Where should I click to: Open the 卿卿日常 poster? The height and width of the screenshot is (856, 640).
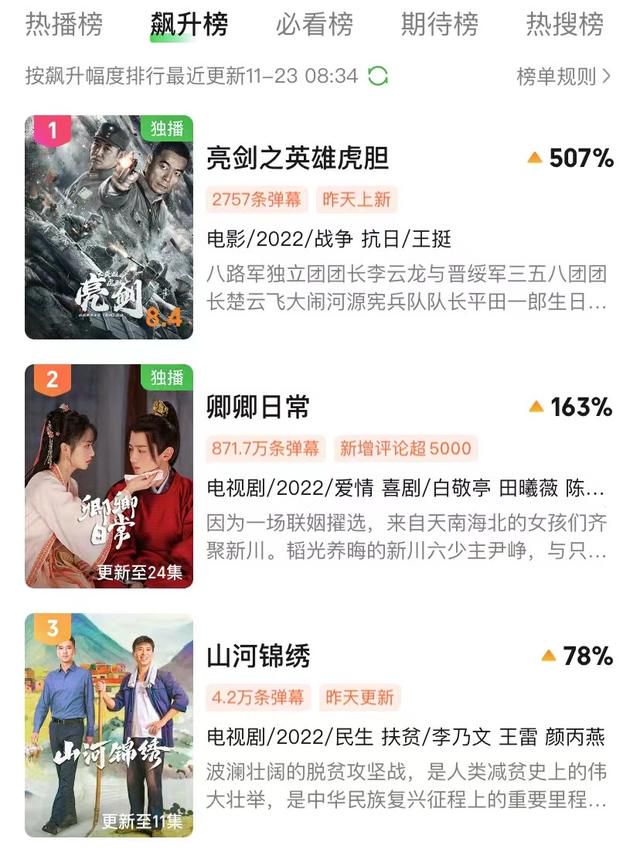point(109,476)
